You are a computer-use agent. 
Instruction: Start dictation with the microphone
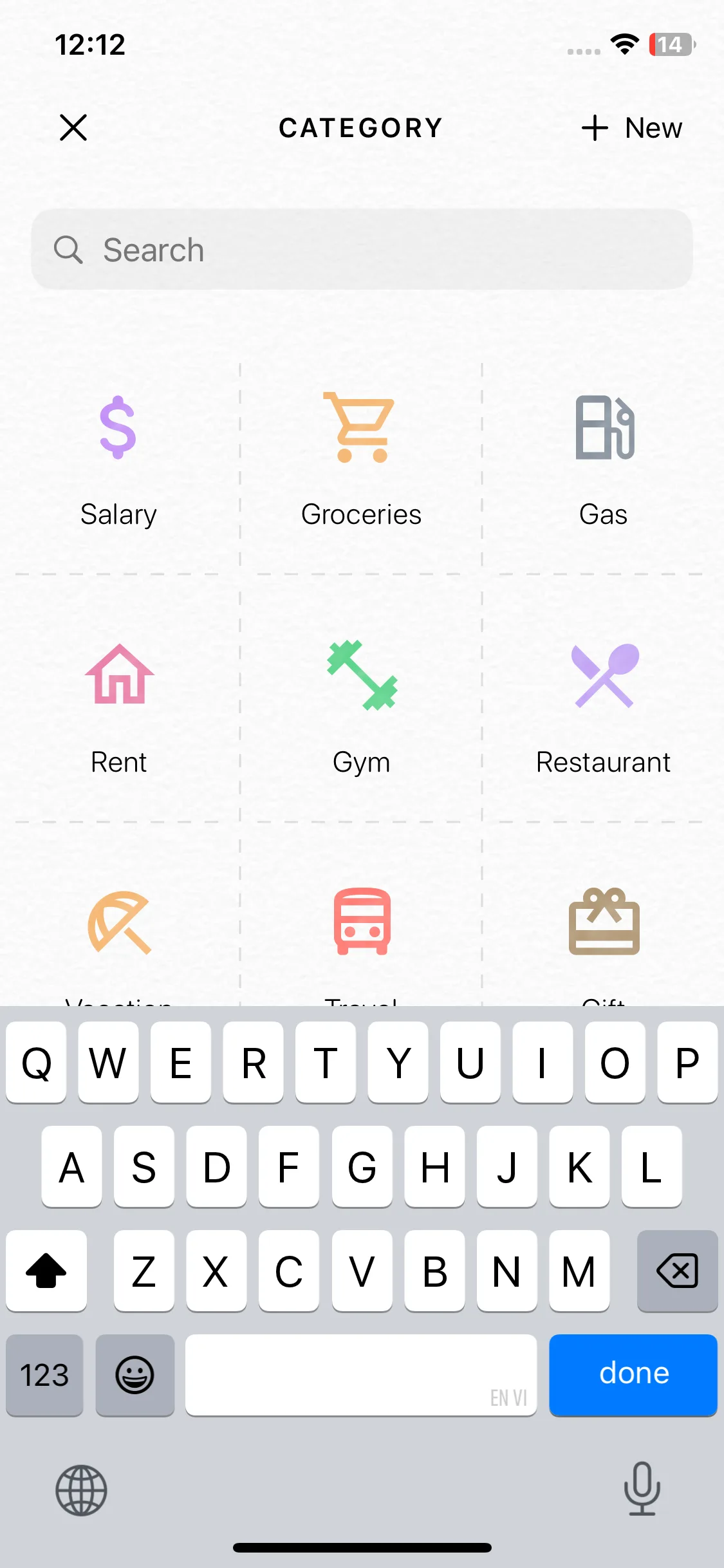pos(642,1488)
